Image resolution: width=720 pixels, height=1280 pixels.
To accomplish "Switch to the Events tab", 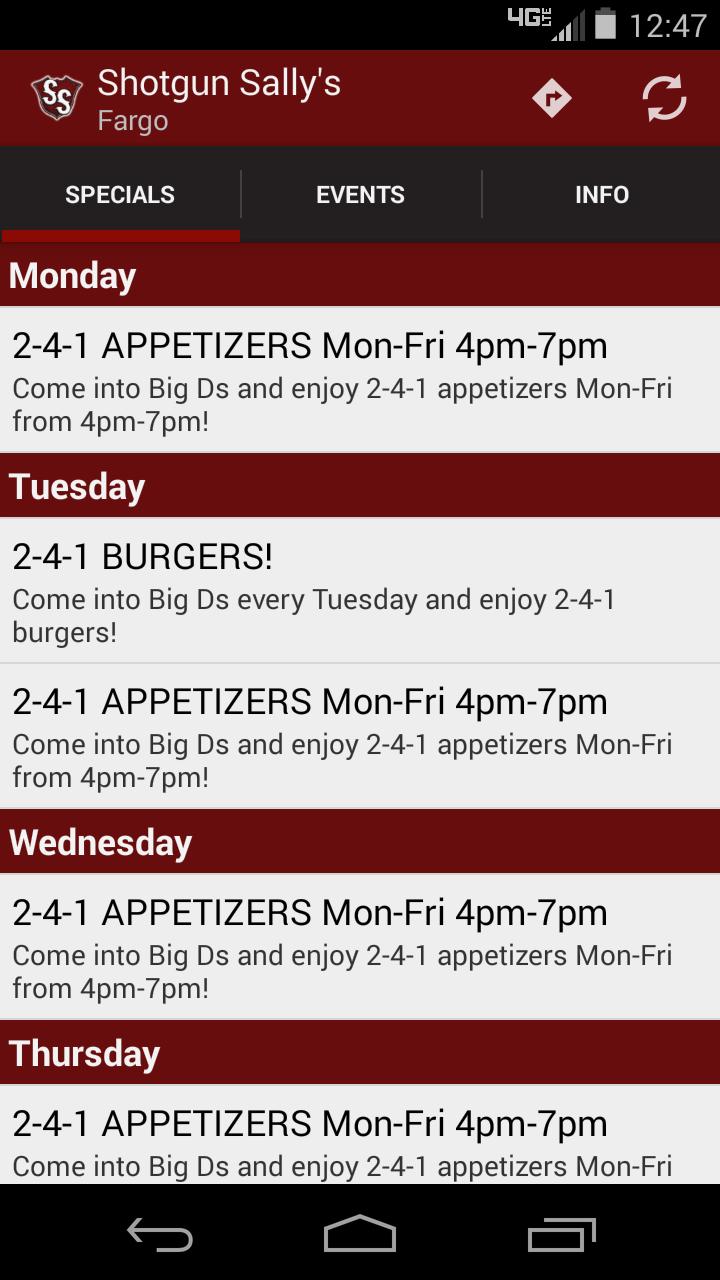I will pos(360,194).
